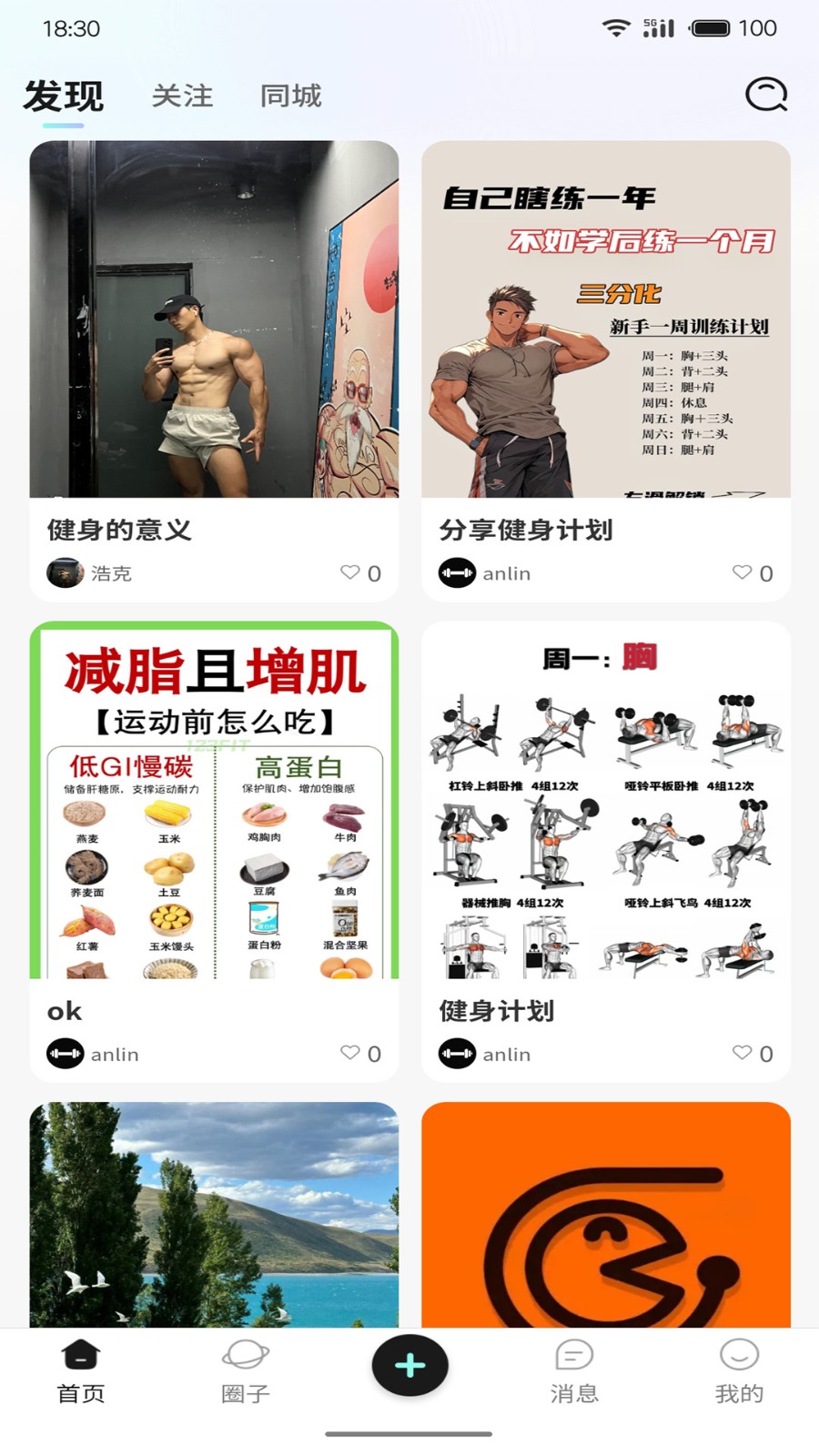Tap the heart icon on 健身的意义 post
This screenshot has width=819, height=1456.
coord(350,573)
